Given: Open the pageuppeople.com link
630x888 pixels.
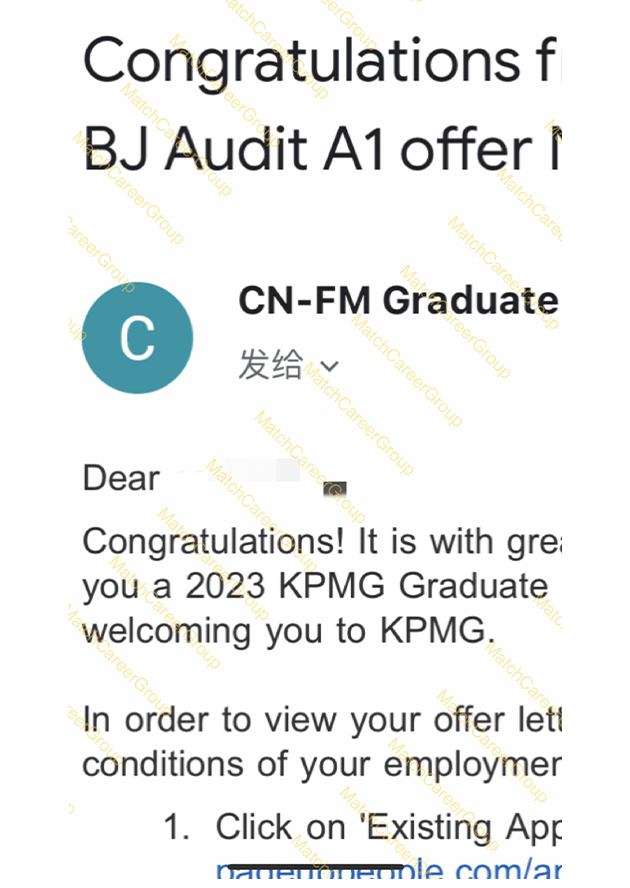Looking at the screenshot, I should [x=388, y=868].
